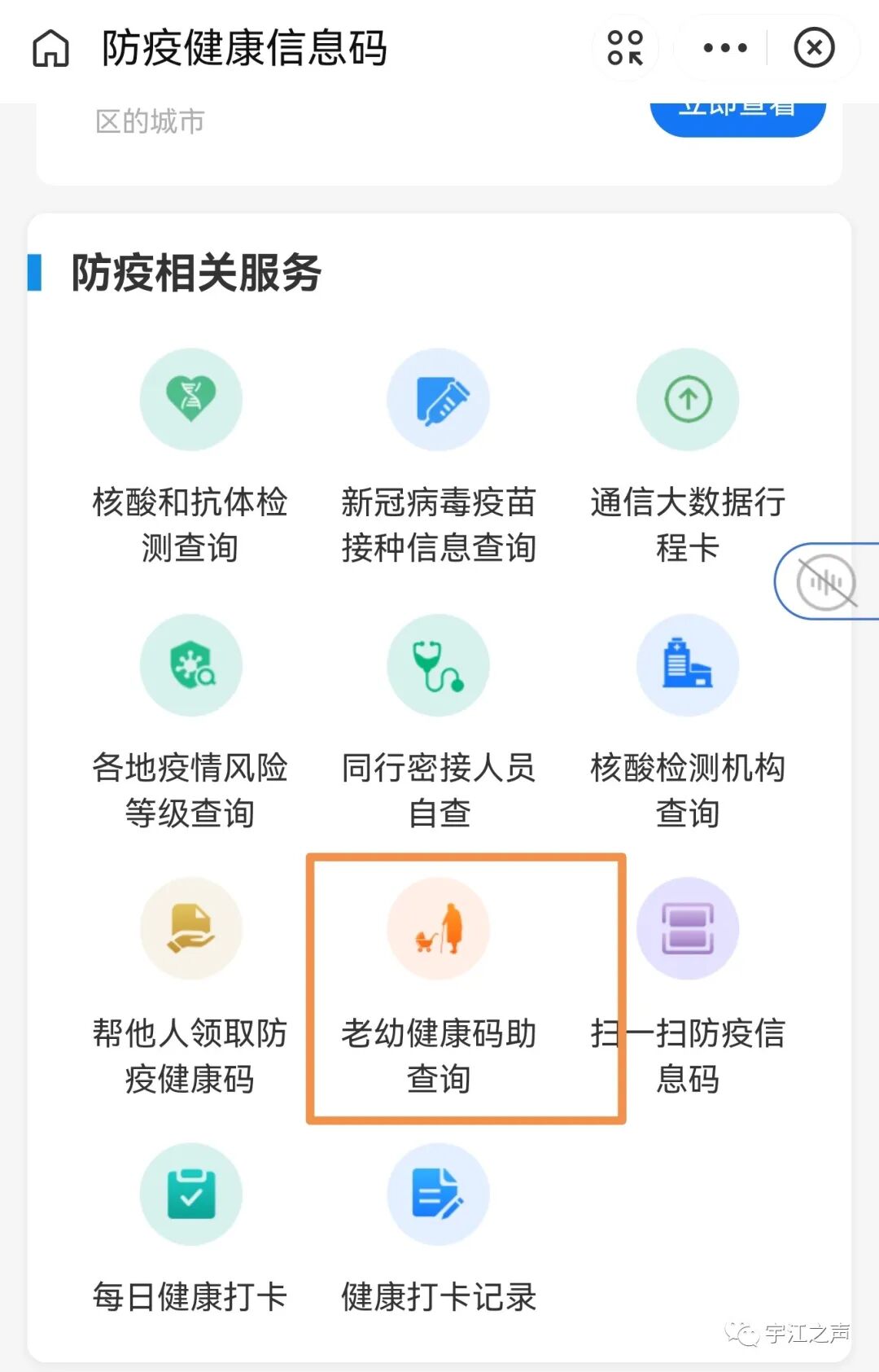Open the three-dot more options menu

(x=724, y=48)
